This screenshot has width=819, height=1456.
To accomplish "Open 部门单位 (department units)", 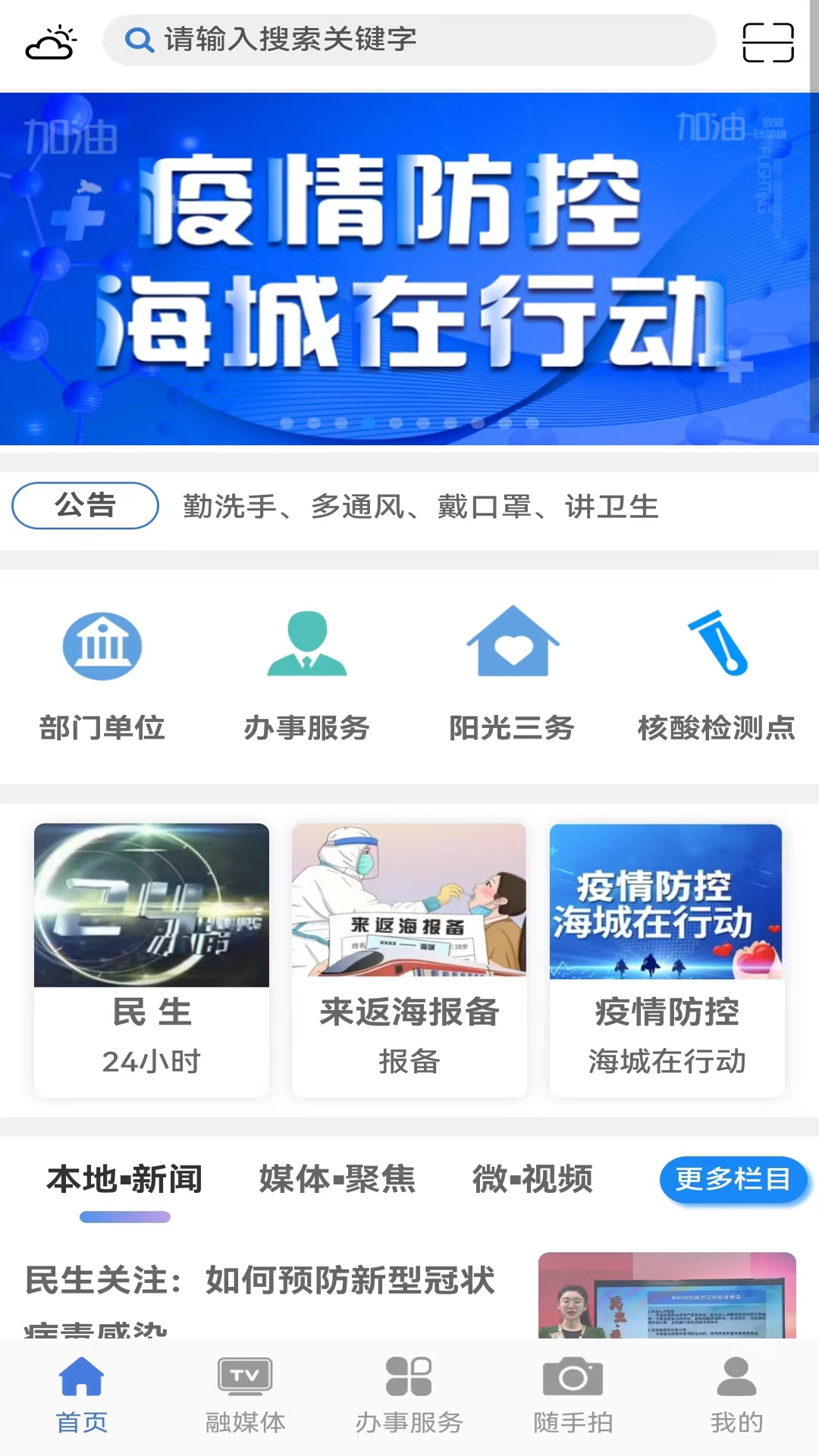I will coord(102,645).
